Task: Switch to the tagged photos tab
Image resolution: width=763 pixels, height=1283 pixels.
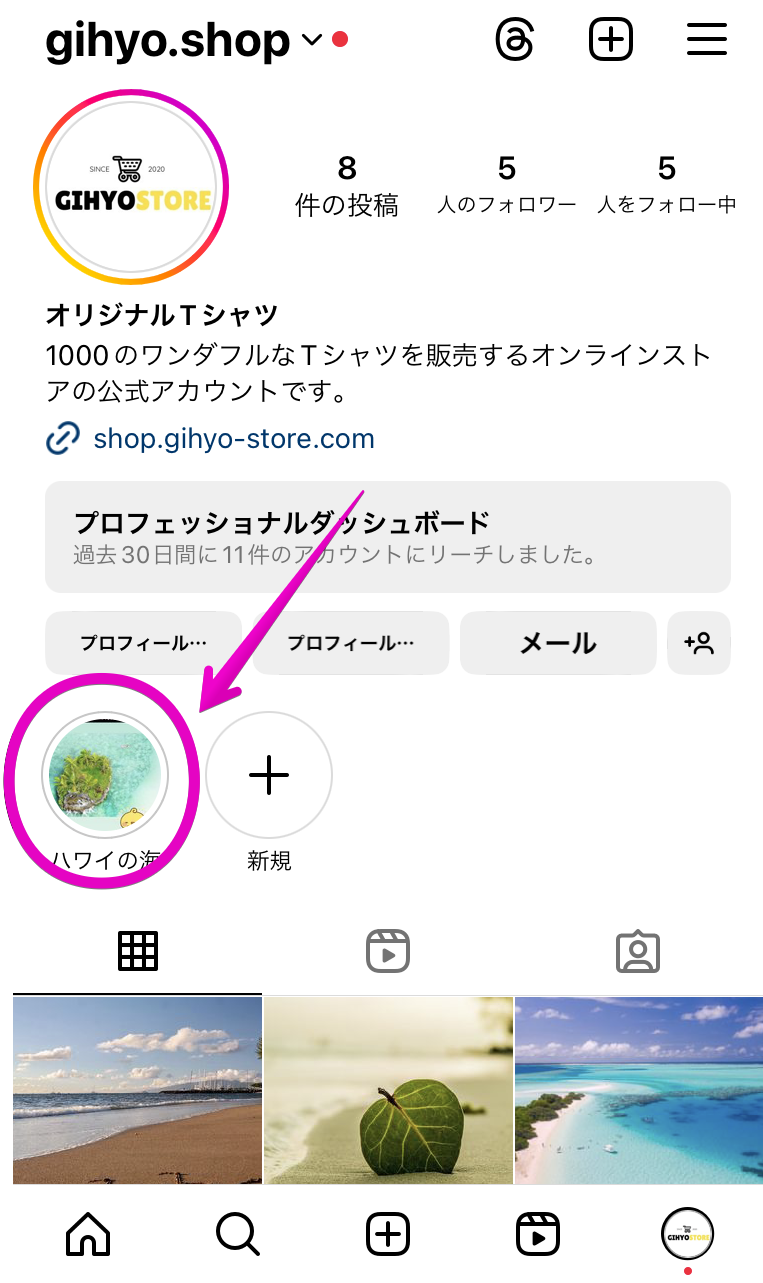Action: click(637, 951)
